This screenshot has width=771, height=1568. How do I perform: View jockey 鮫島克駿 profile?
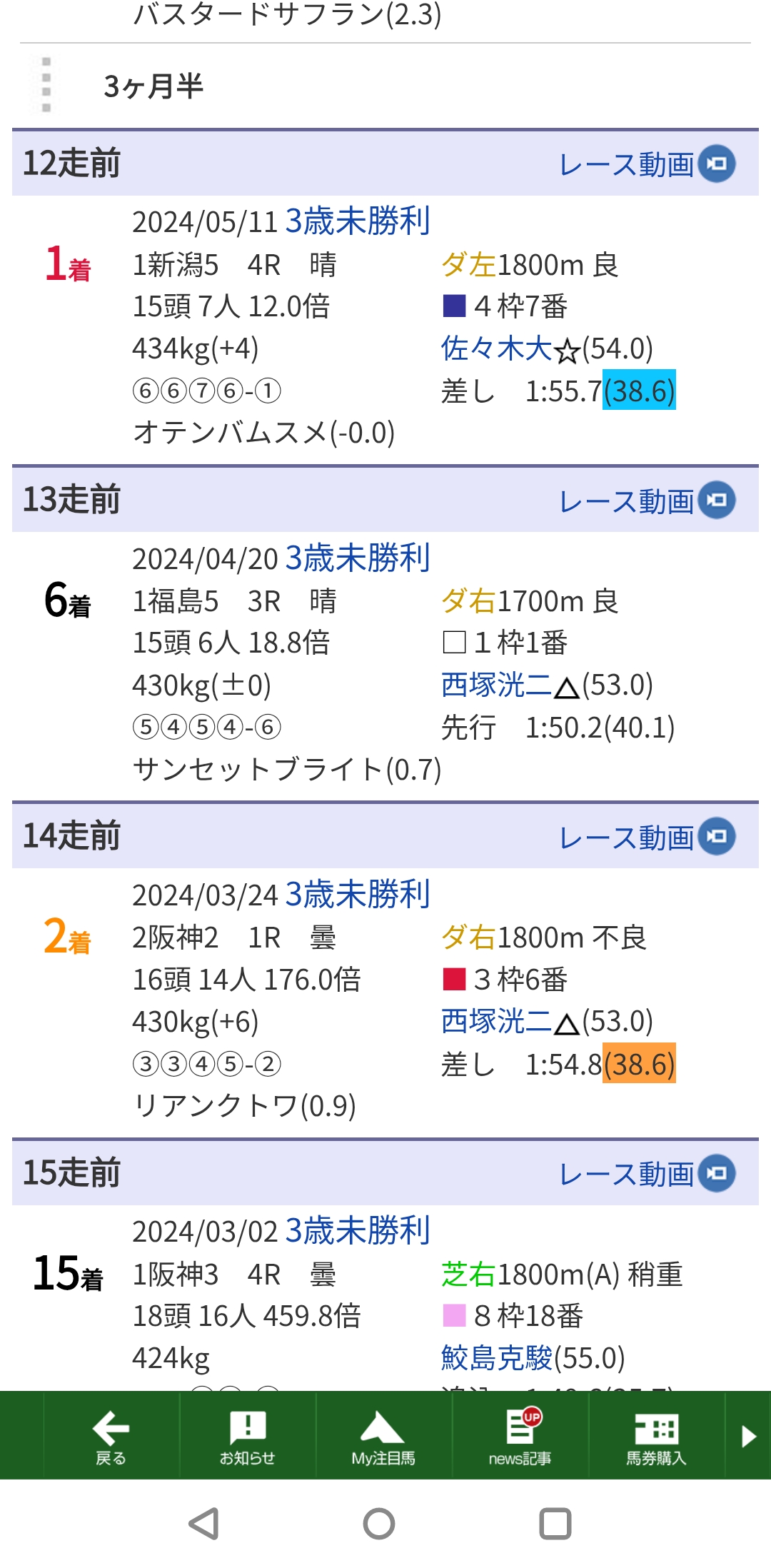[497, 1358]
